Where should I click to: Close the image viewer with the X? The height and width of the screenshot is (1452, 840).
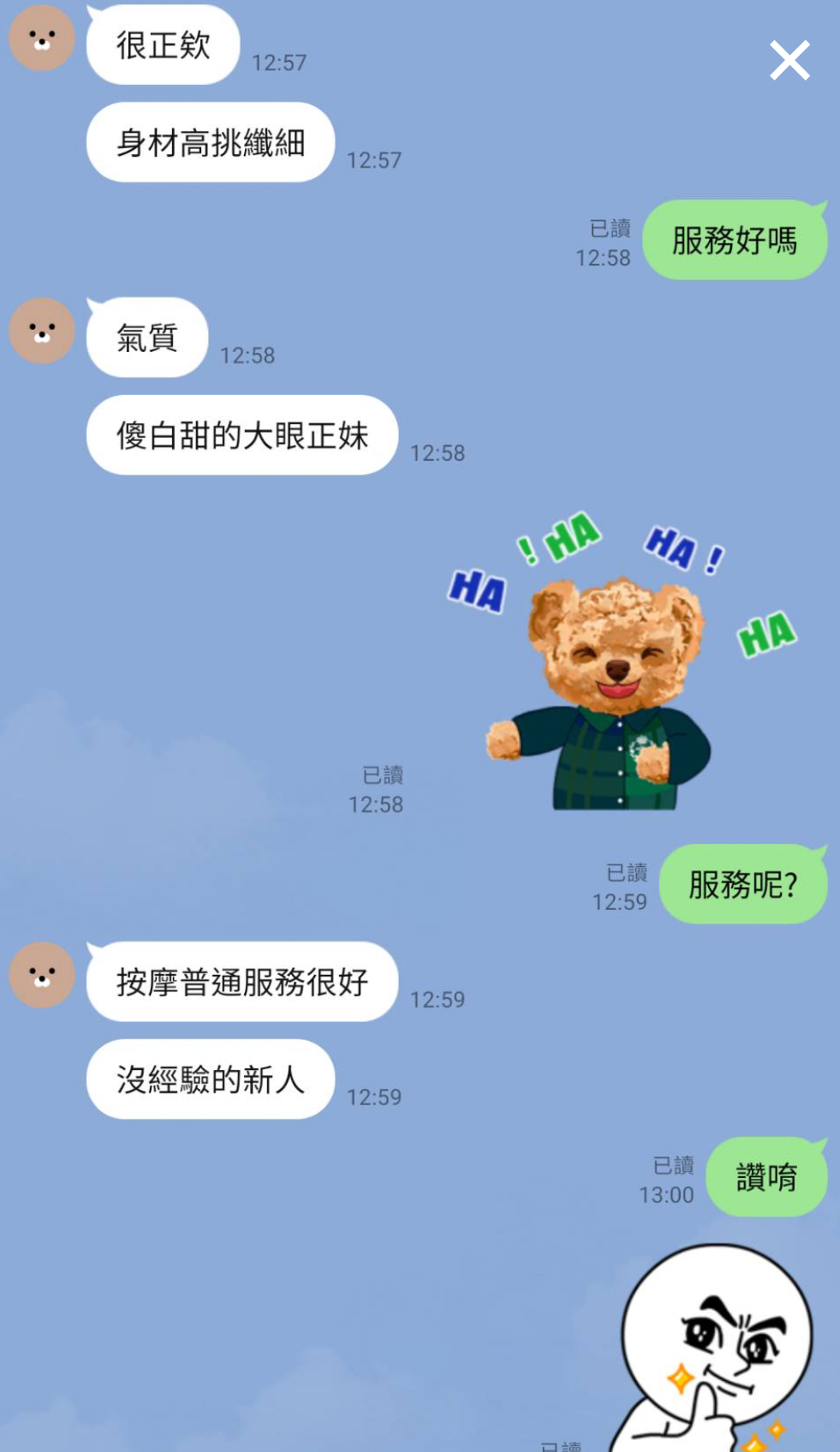789,60
